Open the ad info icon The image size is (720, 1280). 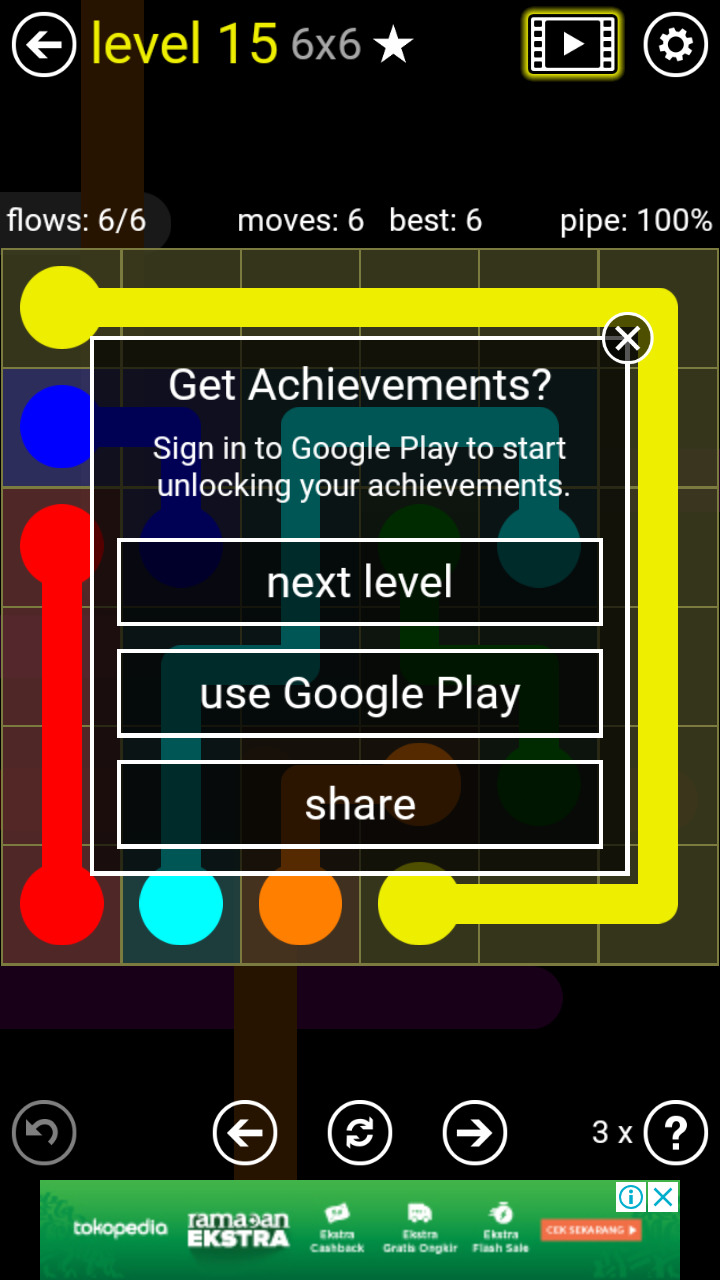tap(631, 1196)
